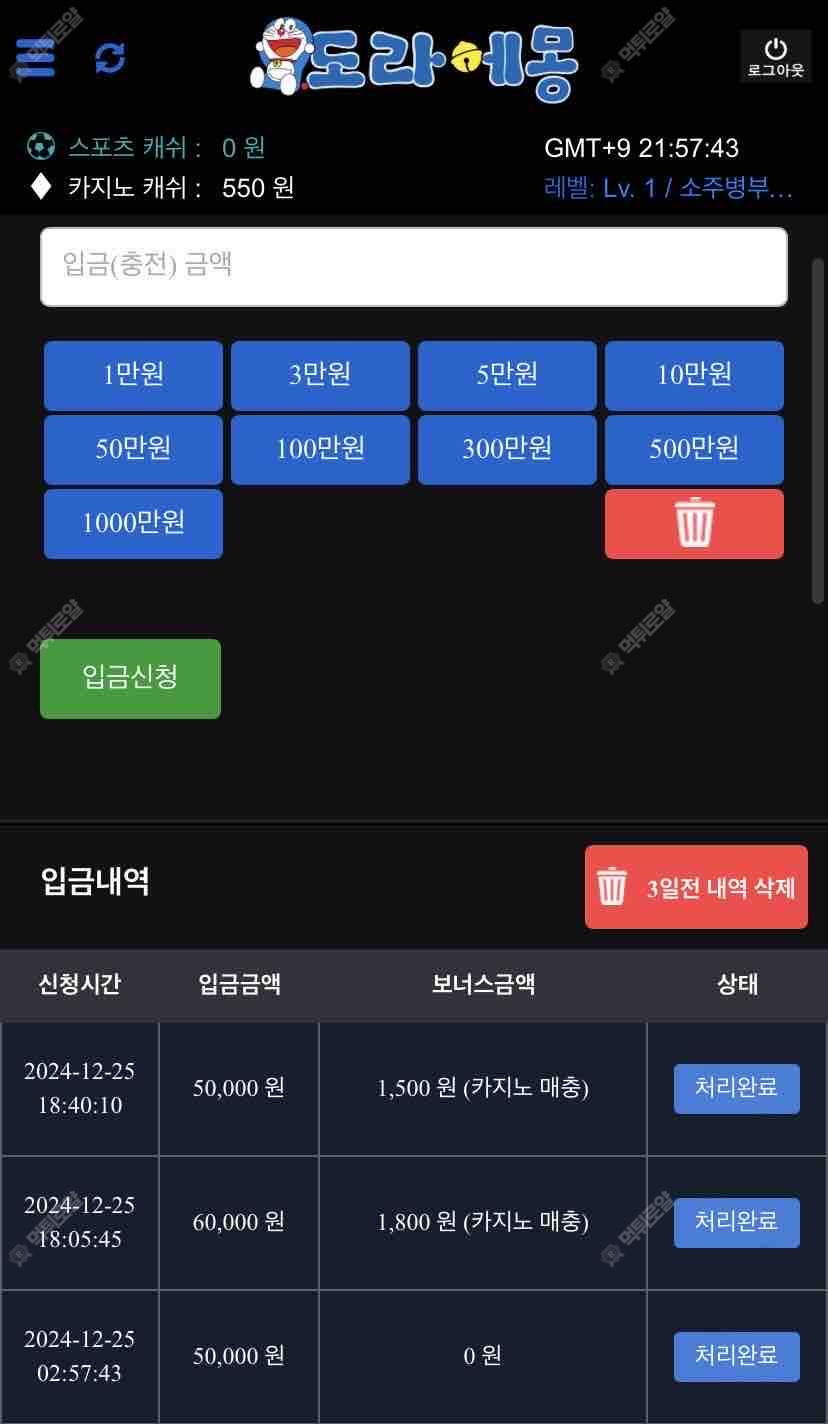
Task: Tap 처리완료 for the 18:05:45 deposit
Action: point(736,1222)
